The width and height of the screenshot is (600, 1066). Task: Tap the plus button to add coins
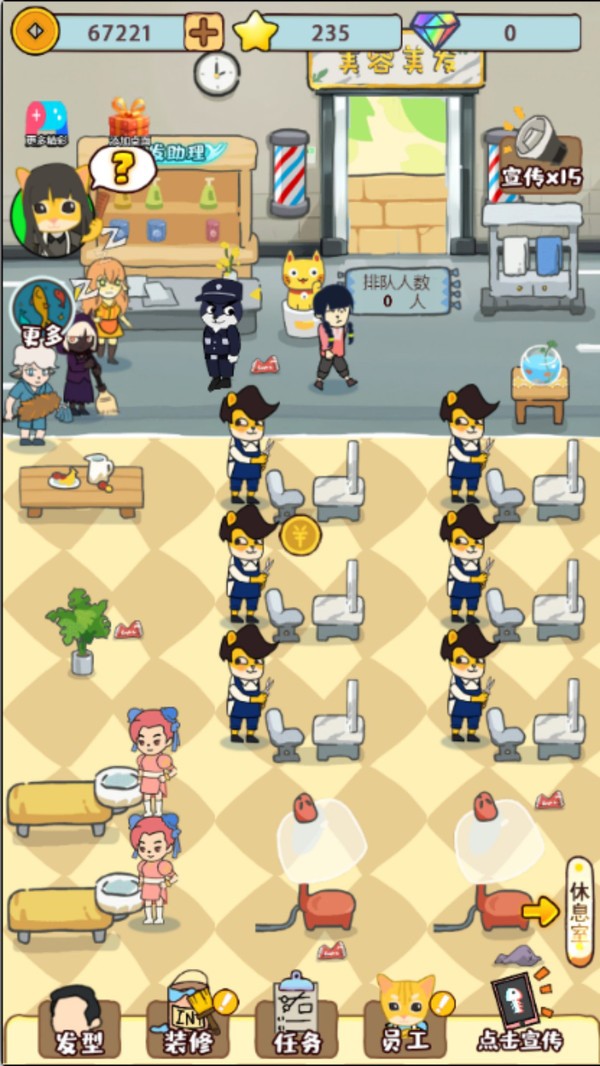[204, 33]
